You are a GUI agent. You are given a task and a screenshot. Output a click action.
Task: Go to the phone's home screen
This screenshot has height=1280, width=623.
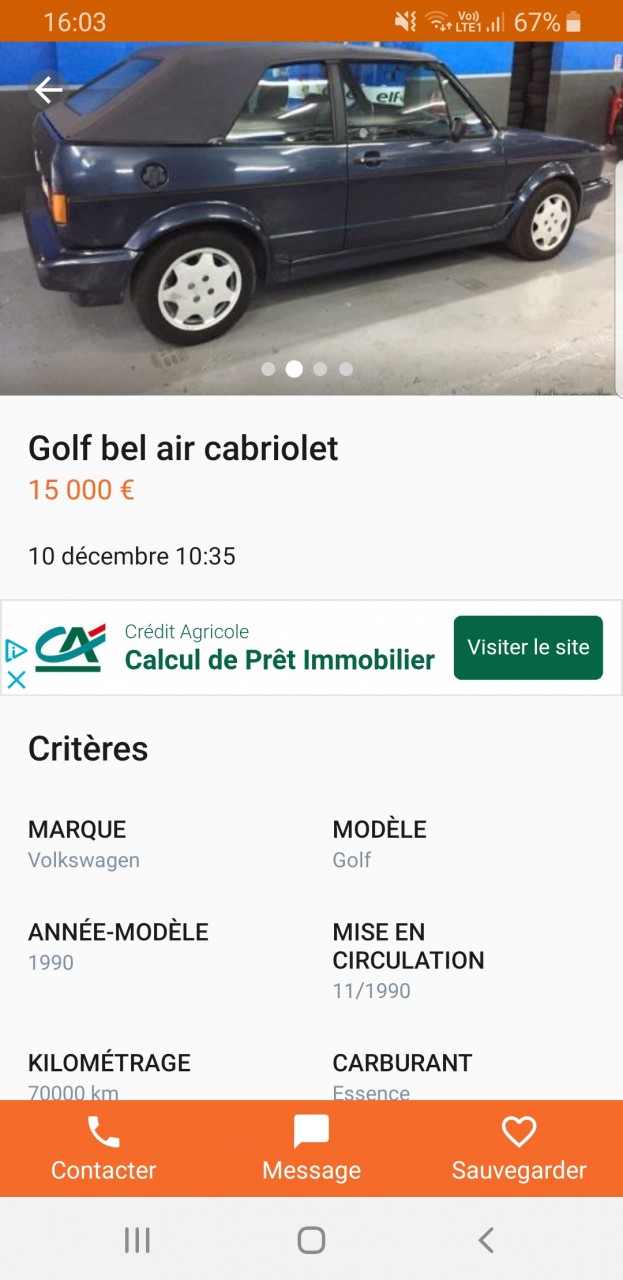coord(311,1240)
